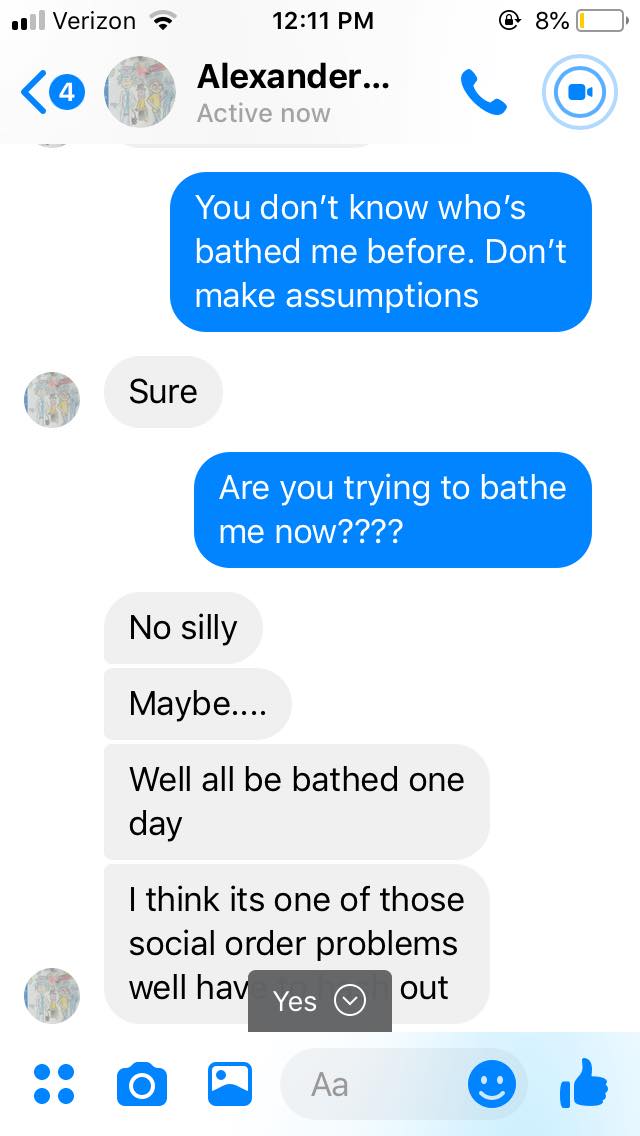Jump to the newest message via Yes chip
This screenshot has height=1136, width=640.
(320, 1001)
